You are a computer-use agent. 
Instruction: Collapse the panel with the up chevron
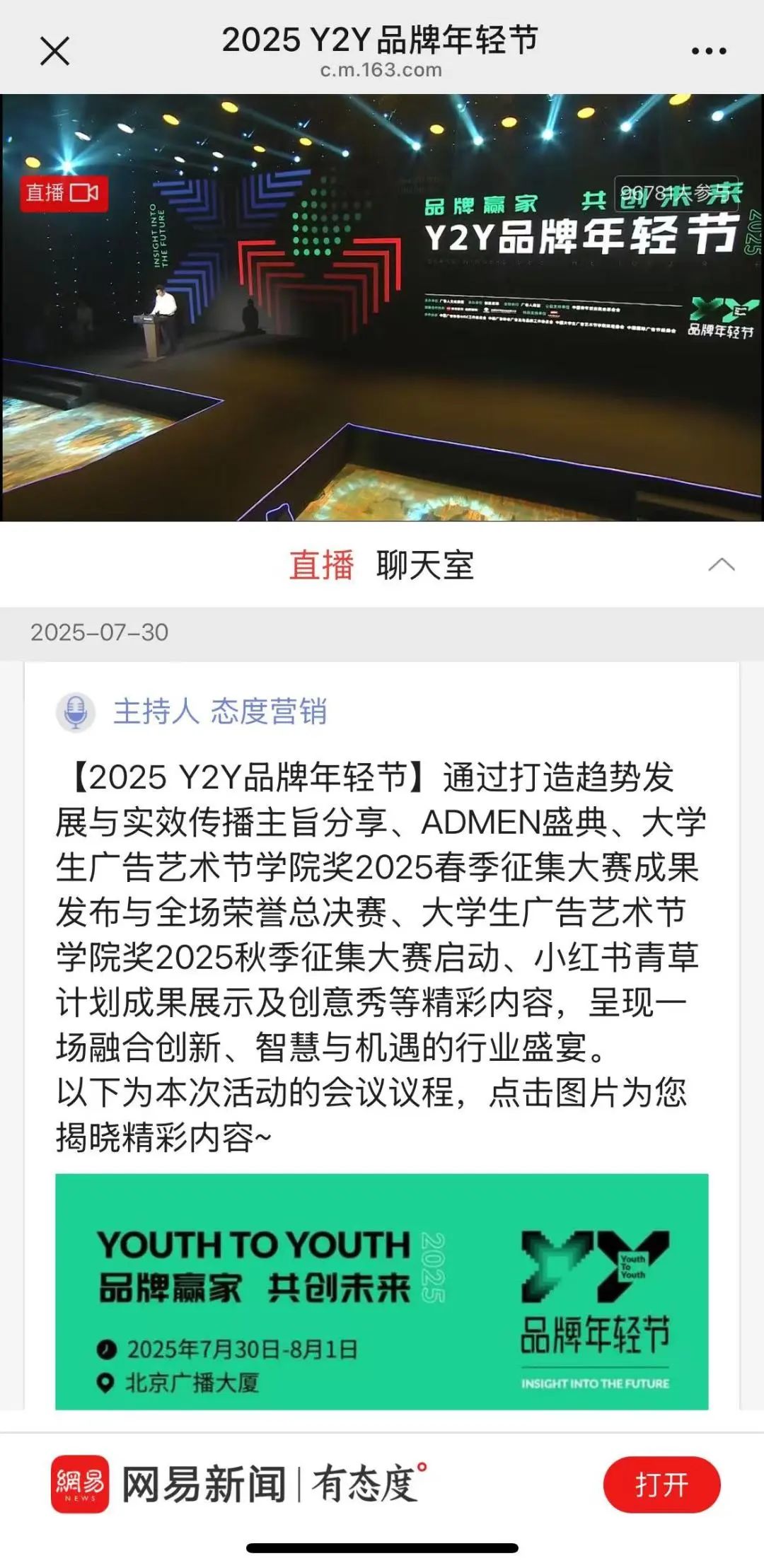721,564
